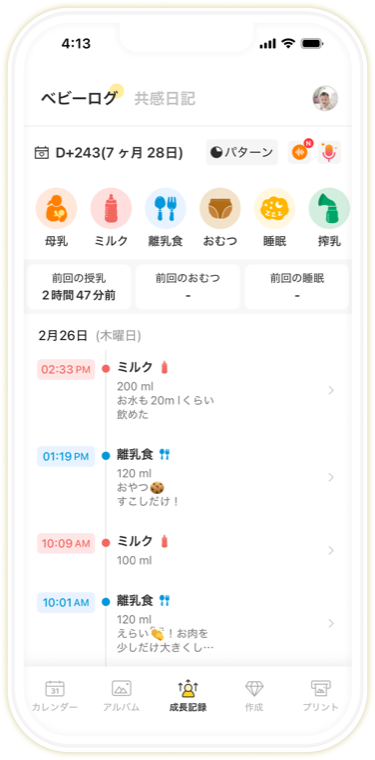This screenshot has height=760, width=375.
Task: Switch to the 共感日記 tab
Action: tap(165, 98)
